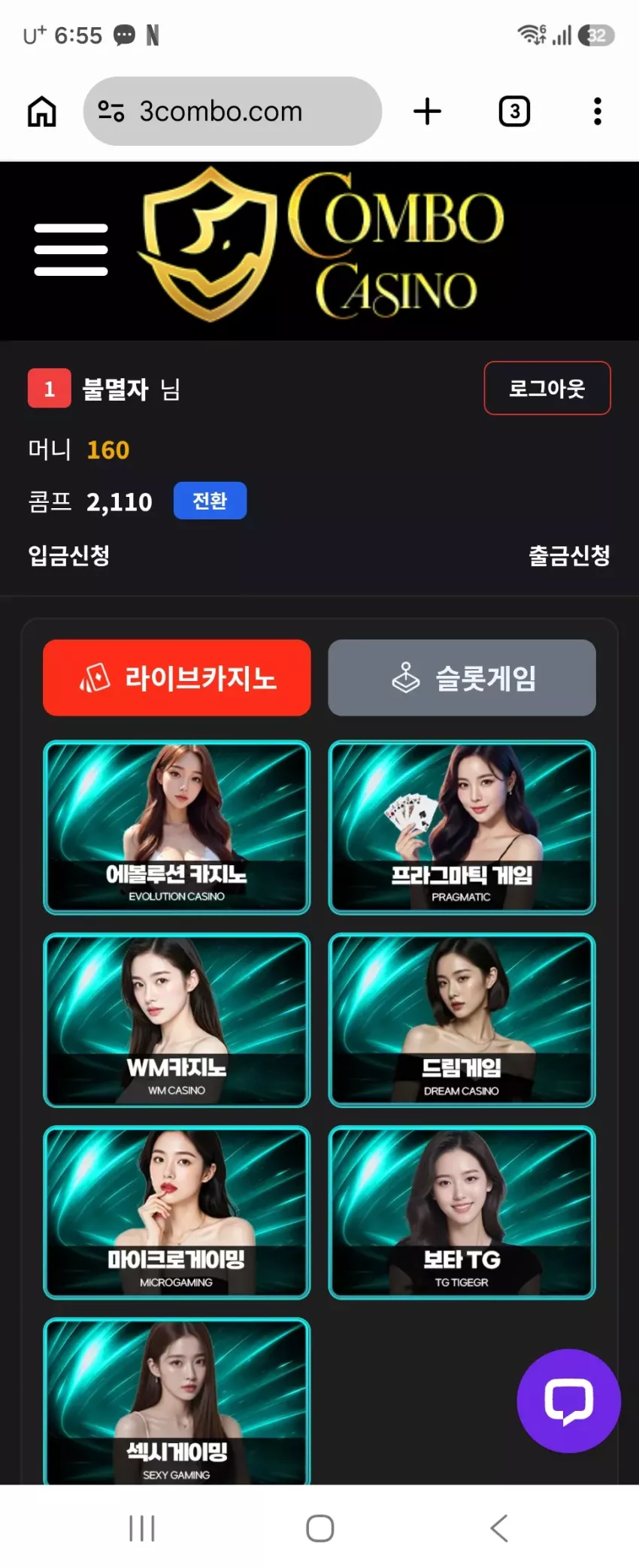
Task: Open the 보타 TG tile
Action: (x=462, y=1212)
